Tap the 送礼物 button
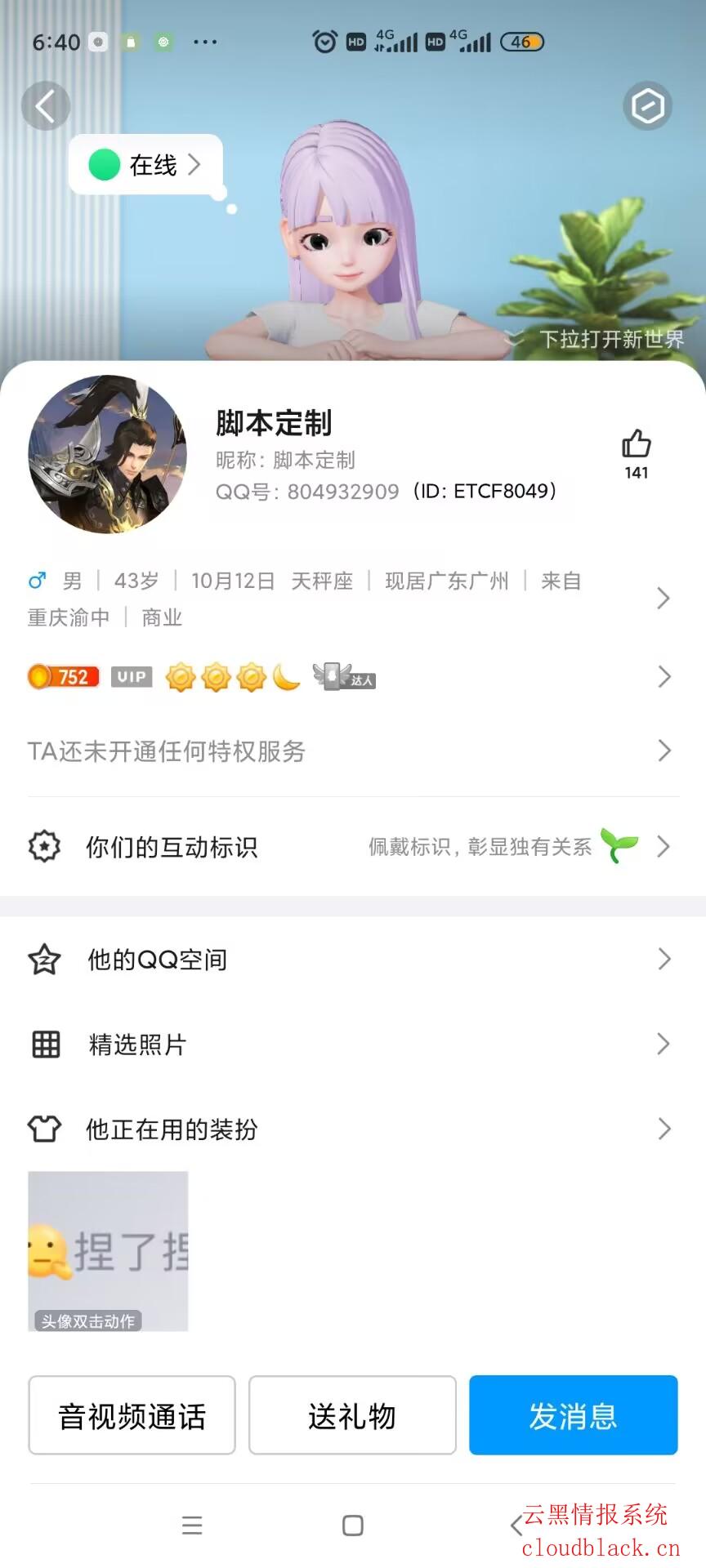706x1568 pixels. click(x=352, y=1415)
